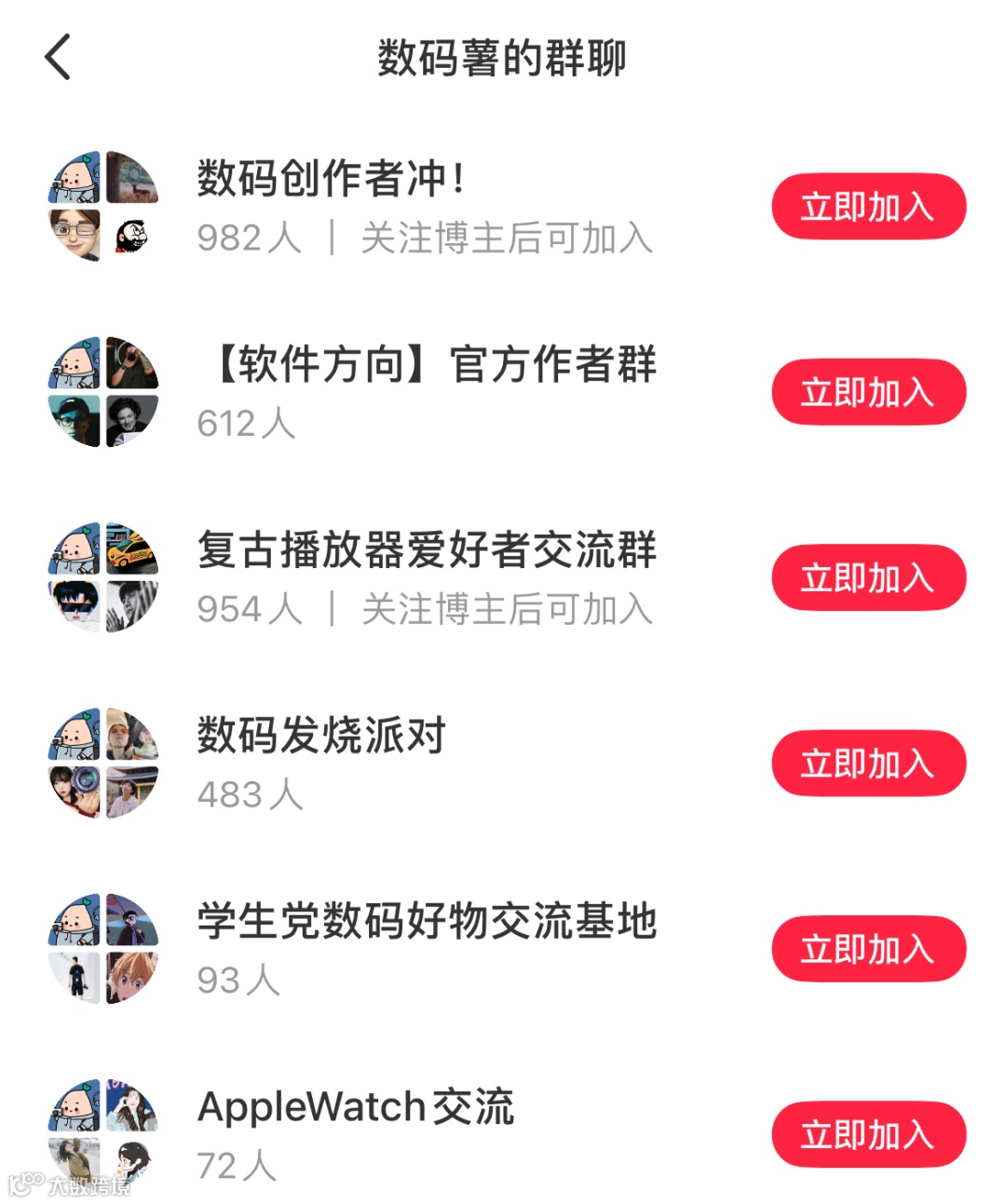The width and height of the screenshot is (1006, 1204).
Task: Join the 复古播放器爱好者交流群 group
Action: [868, 578]
